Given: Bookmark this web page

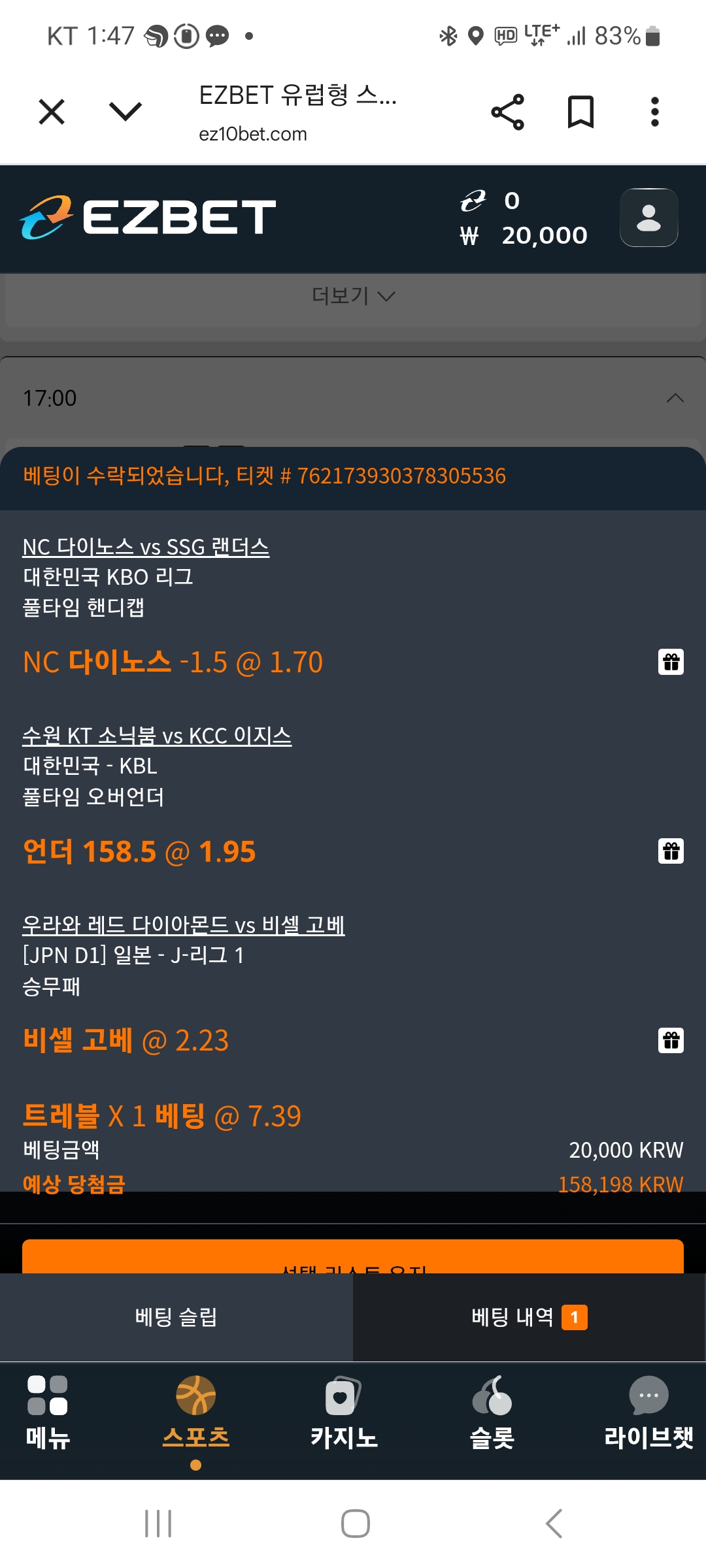Looking at the screenshot, I should [580, 112].
